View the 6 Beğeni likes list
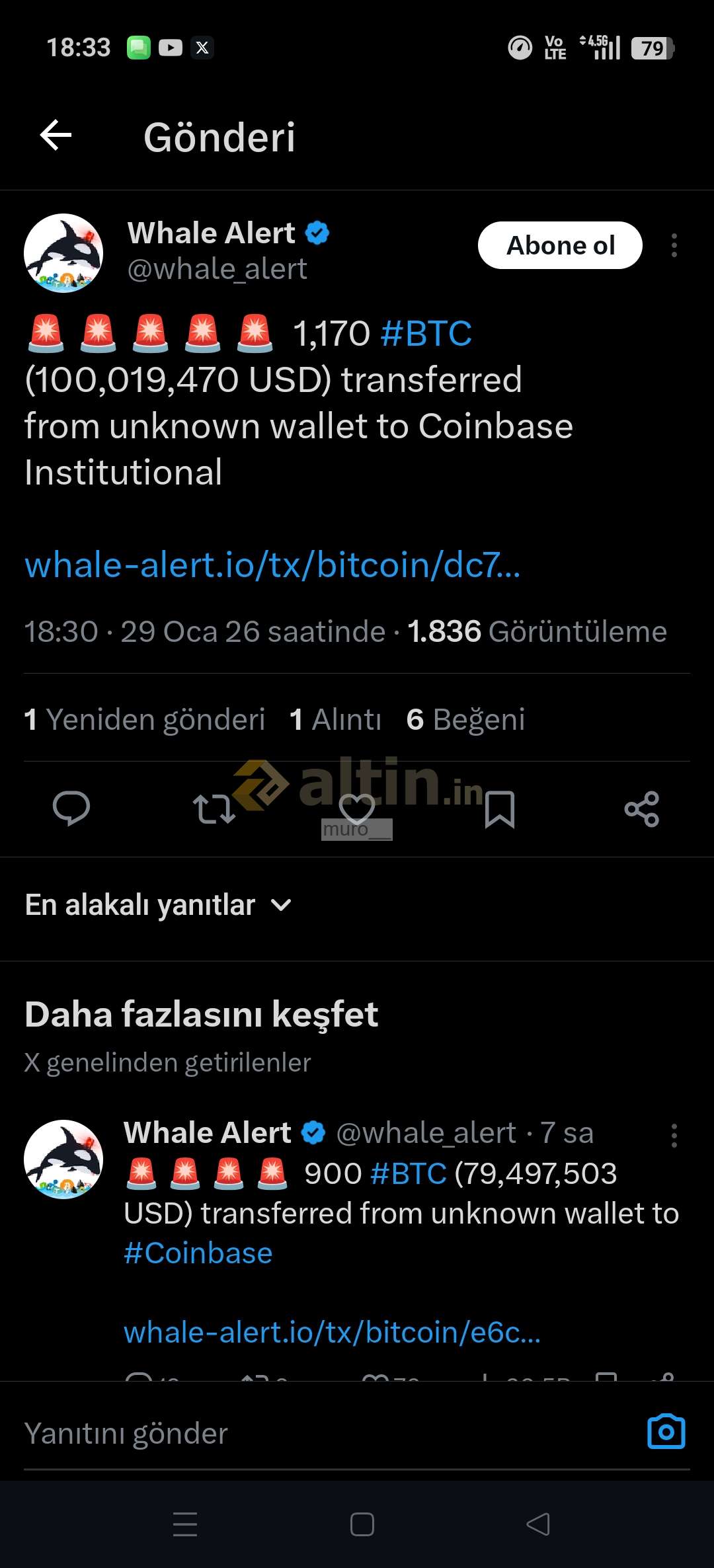Image resolution: width=714 pixels, height=1568 pixels. click(x=465, y=719)
